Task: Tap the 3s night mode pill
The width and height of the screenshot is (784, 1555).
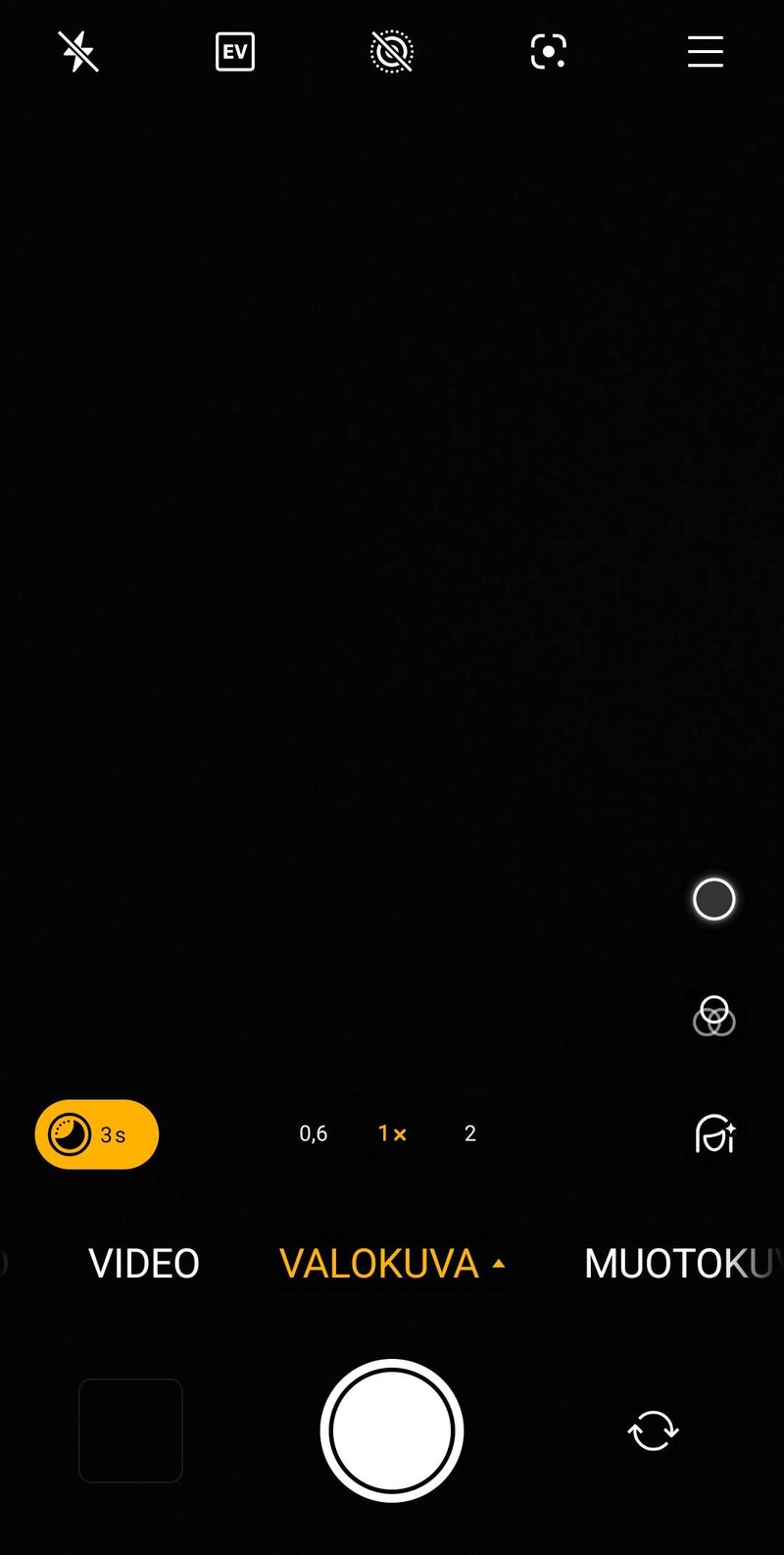Action: point(96,1134)
